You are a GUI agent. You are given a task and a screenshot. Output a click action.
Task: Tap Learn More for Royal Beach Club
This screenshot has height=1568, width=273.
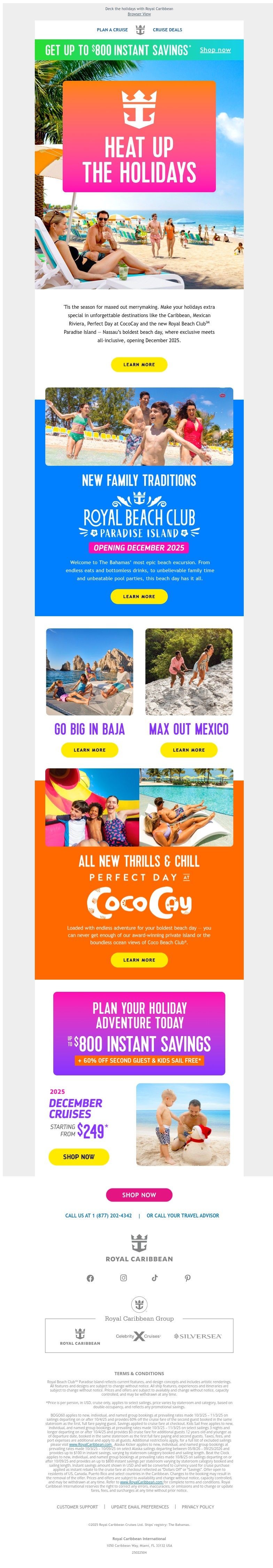pyautogui.click(x=139, y=596)
